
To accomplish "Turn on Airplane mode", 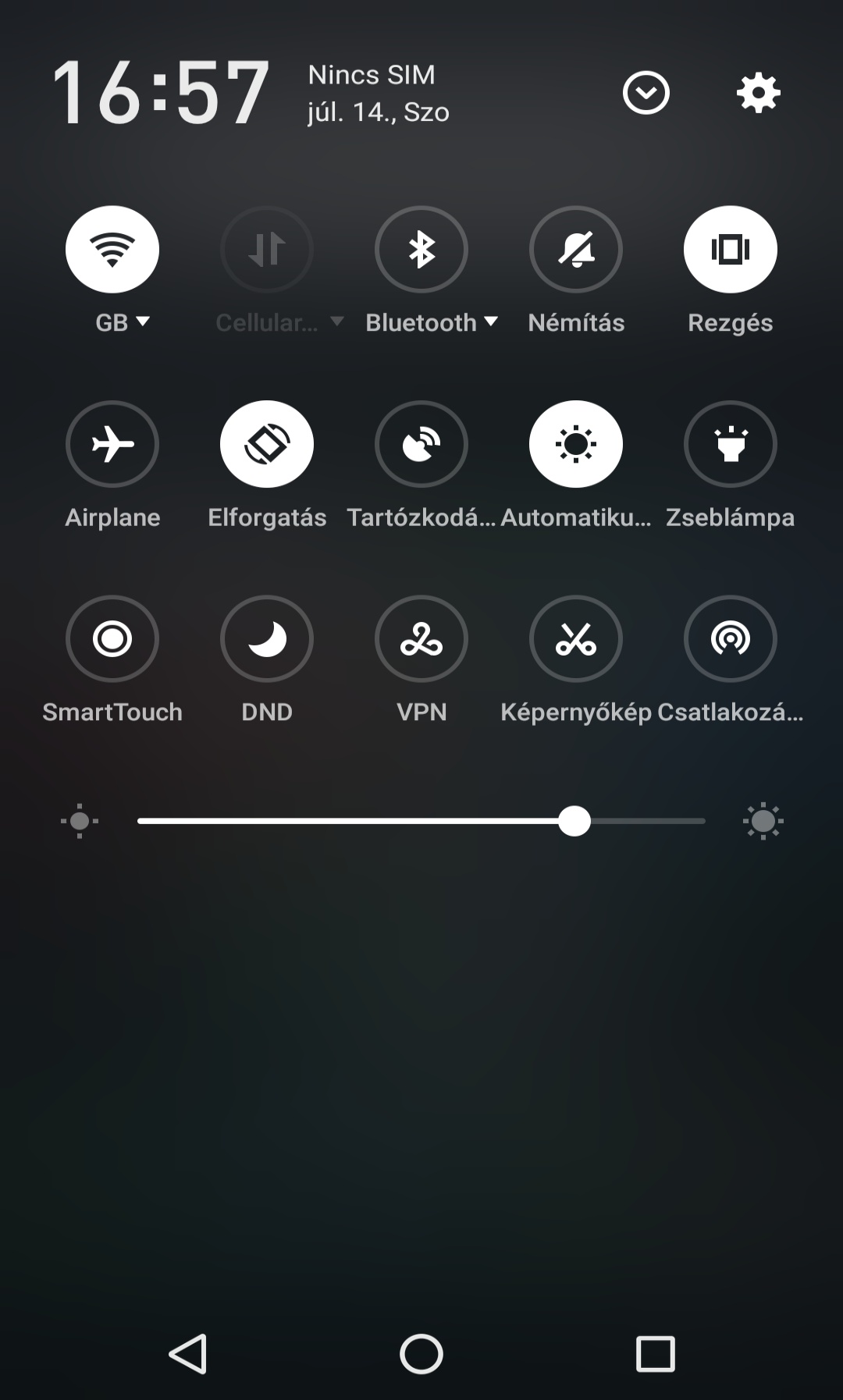I will 112,444.
